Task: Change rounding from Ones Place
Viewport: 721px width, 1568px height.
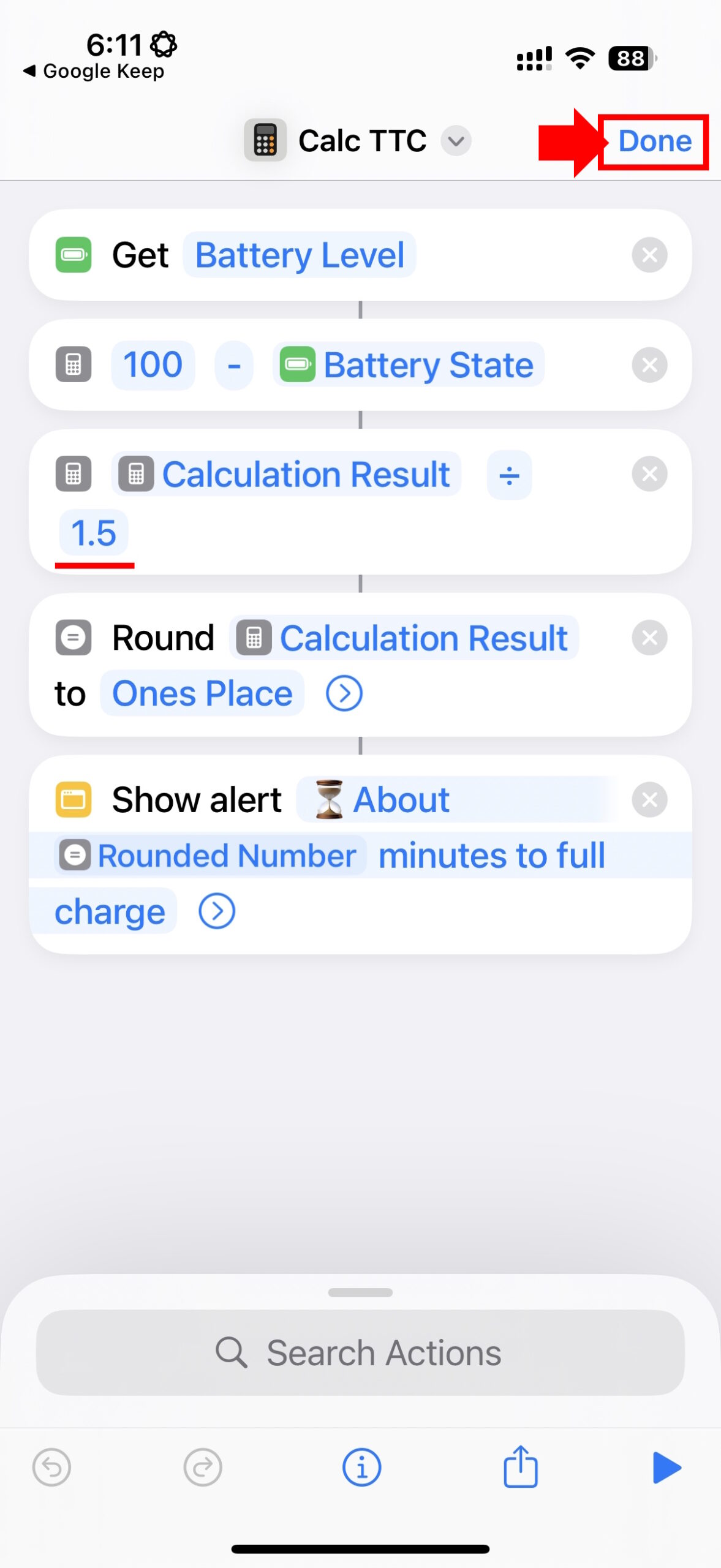Action: pos(202,693)
